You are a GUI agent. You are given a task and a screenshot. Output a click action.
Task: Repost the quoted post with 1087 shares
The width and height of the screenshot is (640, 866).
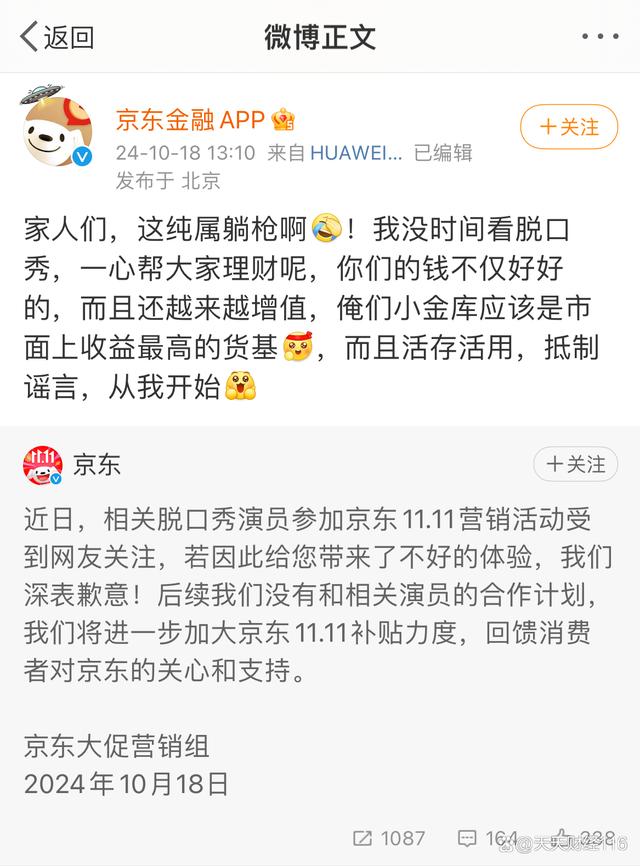pos(390,838)
